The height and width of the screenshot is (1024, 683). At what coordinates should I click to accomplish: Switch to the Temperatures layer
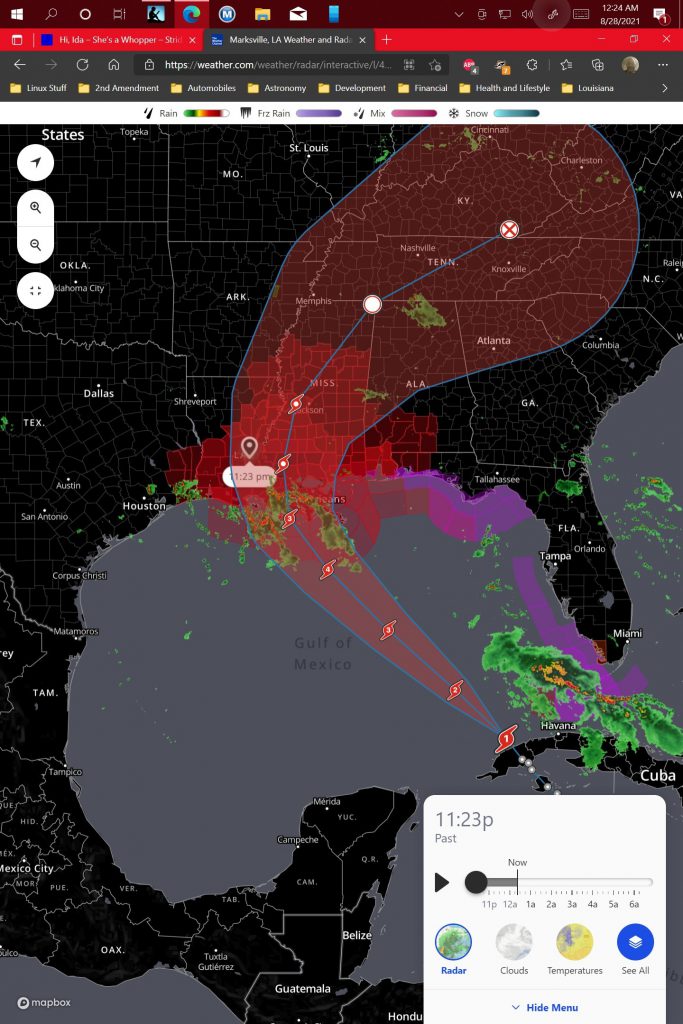point(574,950)
